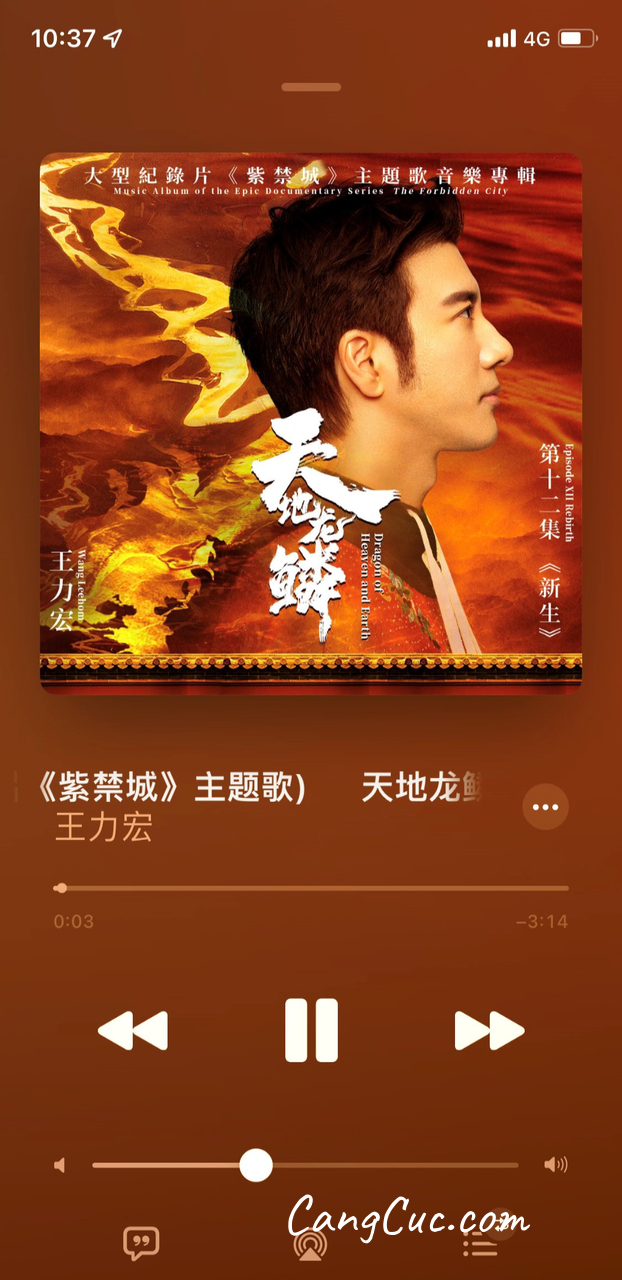Viewport: 622px width, 1280px height.
Task: Show the song lyrics
Action: coord(141,1243)
